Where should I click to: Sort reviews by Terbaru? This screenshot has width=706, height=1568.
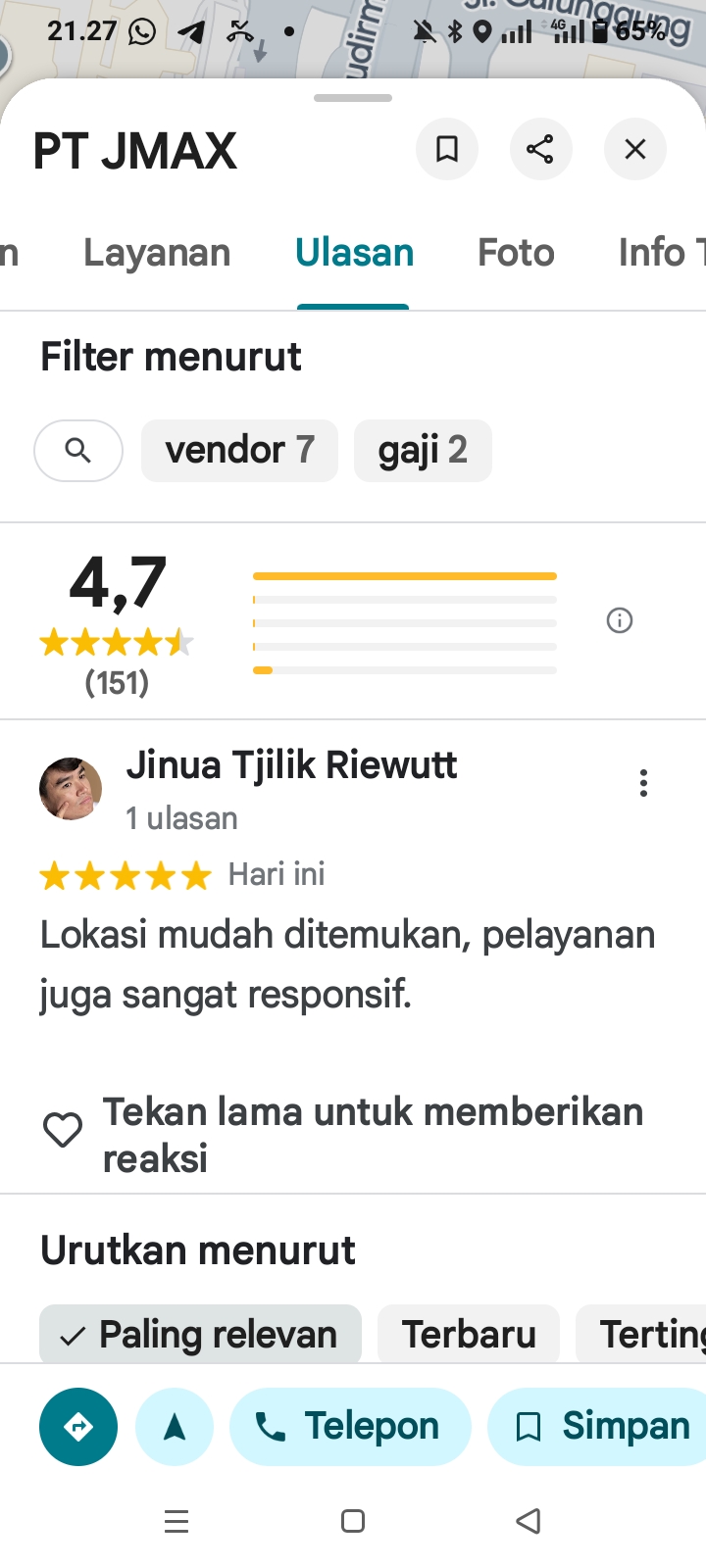469,1335
